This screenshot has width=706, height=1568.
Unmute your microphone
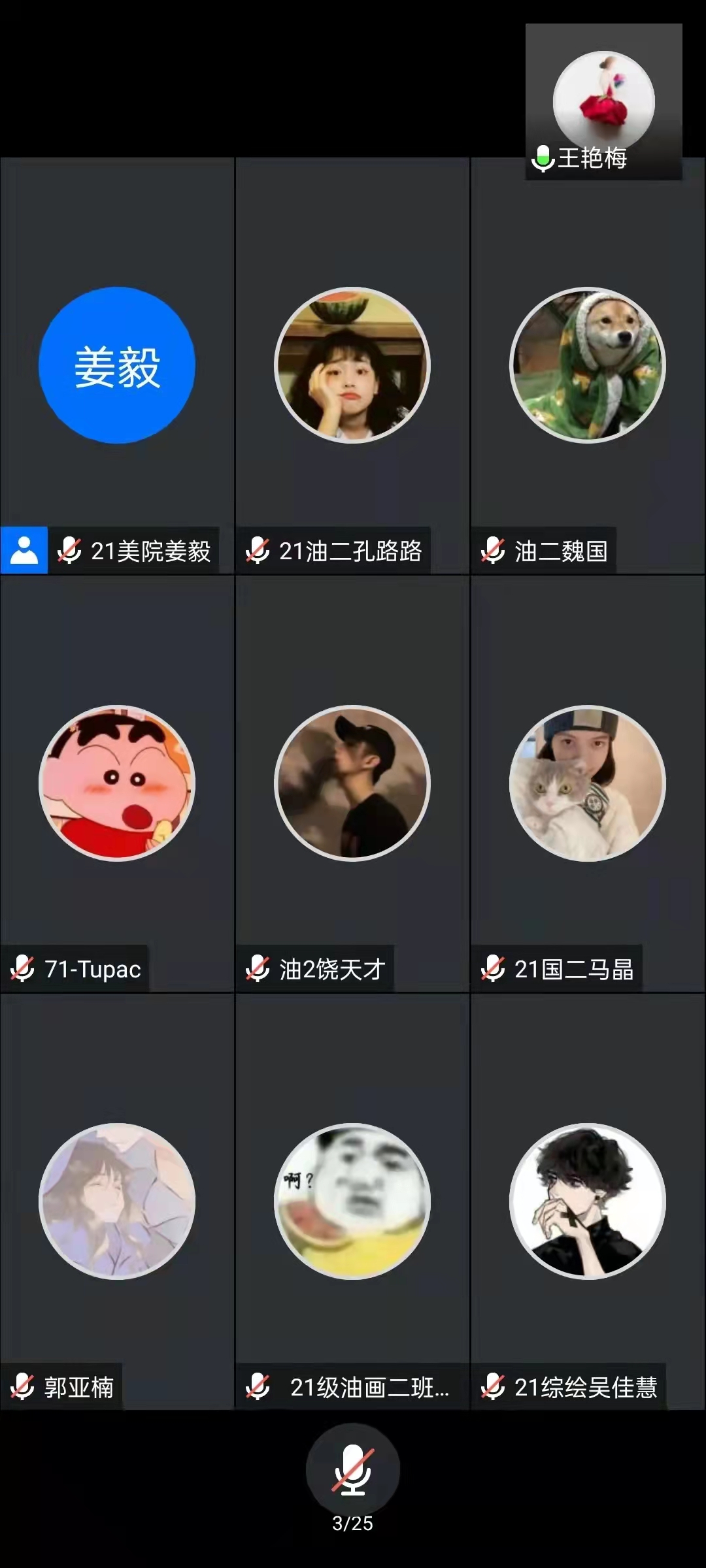tap(352, 1469)
